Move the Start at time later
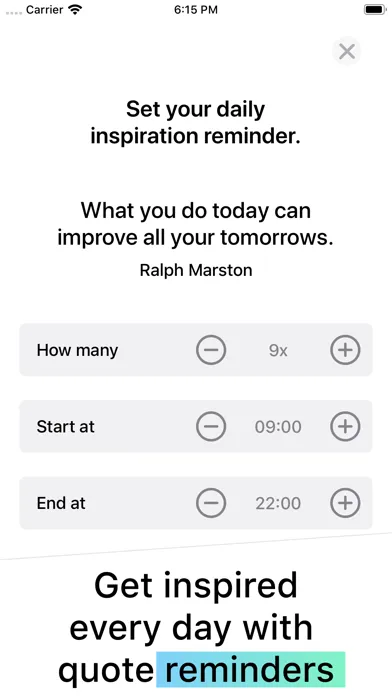The height and width of the screenshot is (696, 392). pyautogui.click(x=345, y=426)
